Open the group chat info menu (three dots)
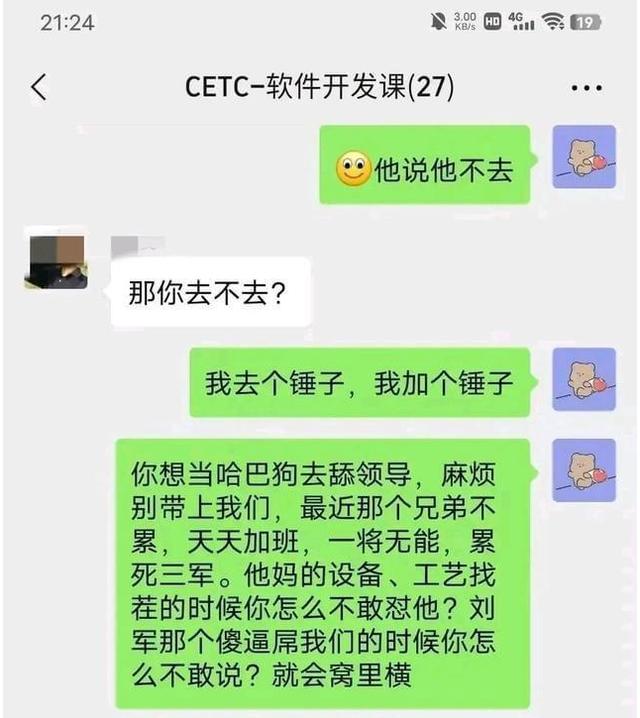The height and width of the screenshot is (718, 640). [x=586, y=88]
